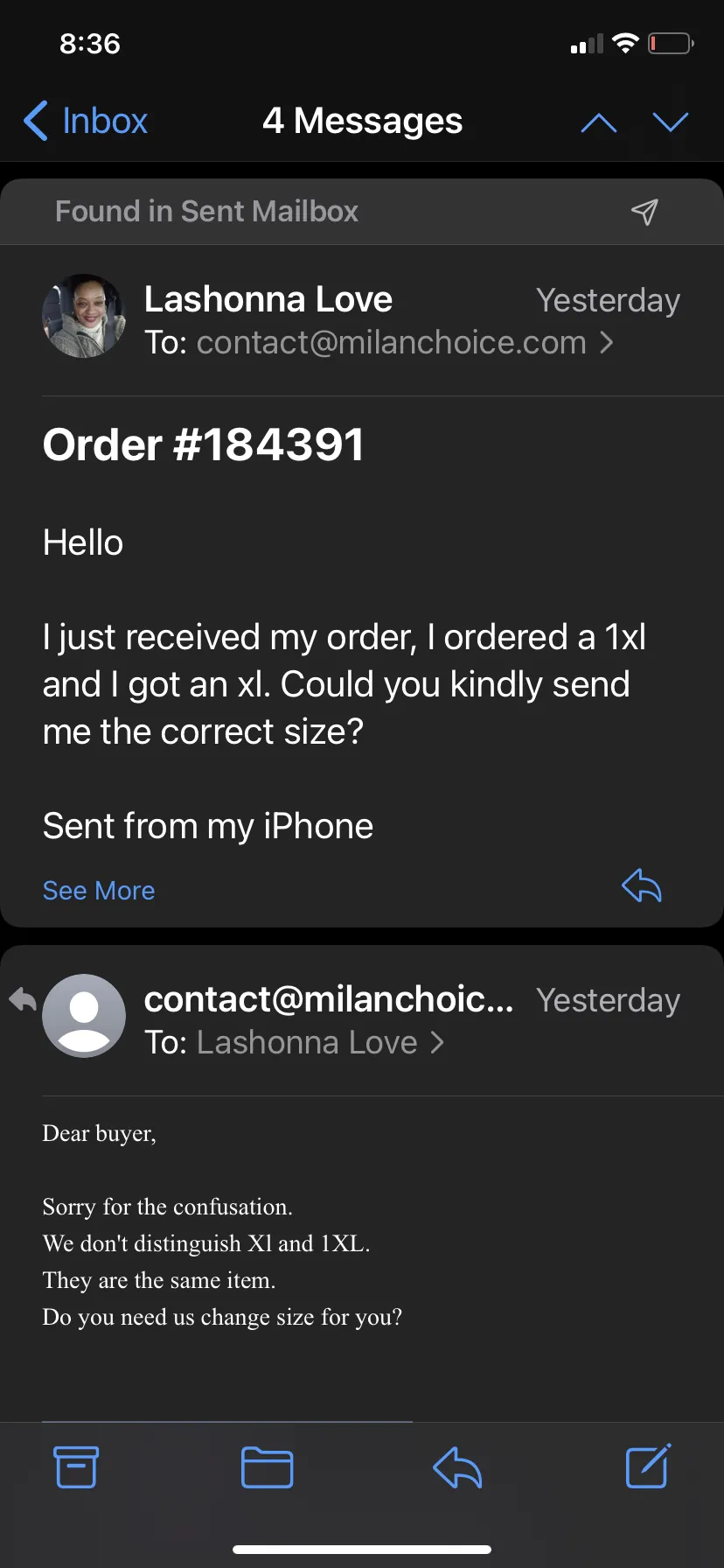Reply from the Order #184391 message card
This screenshot has width=724, height=1568.
pyautogui.click(x=642, y=885)
